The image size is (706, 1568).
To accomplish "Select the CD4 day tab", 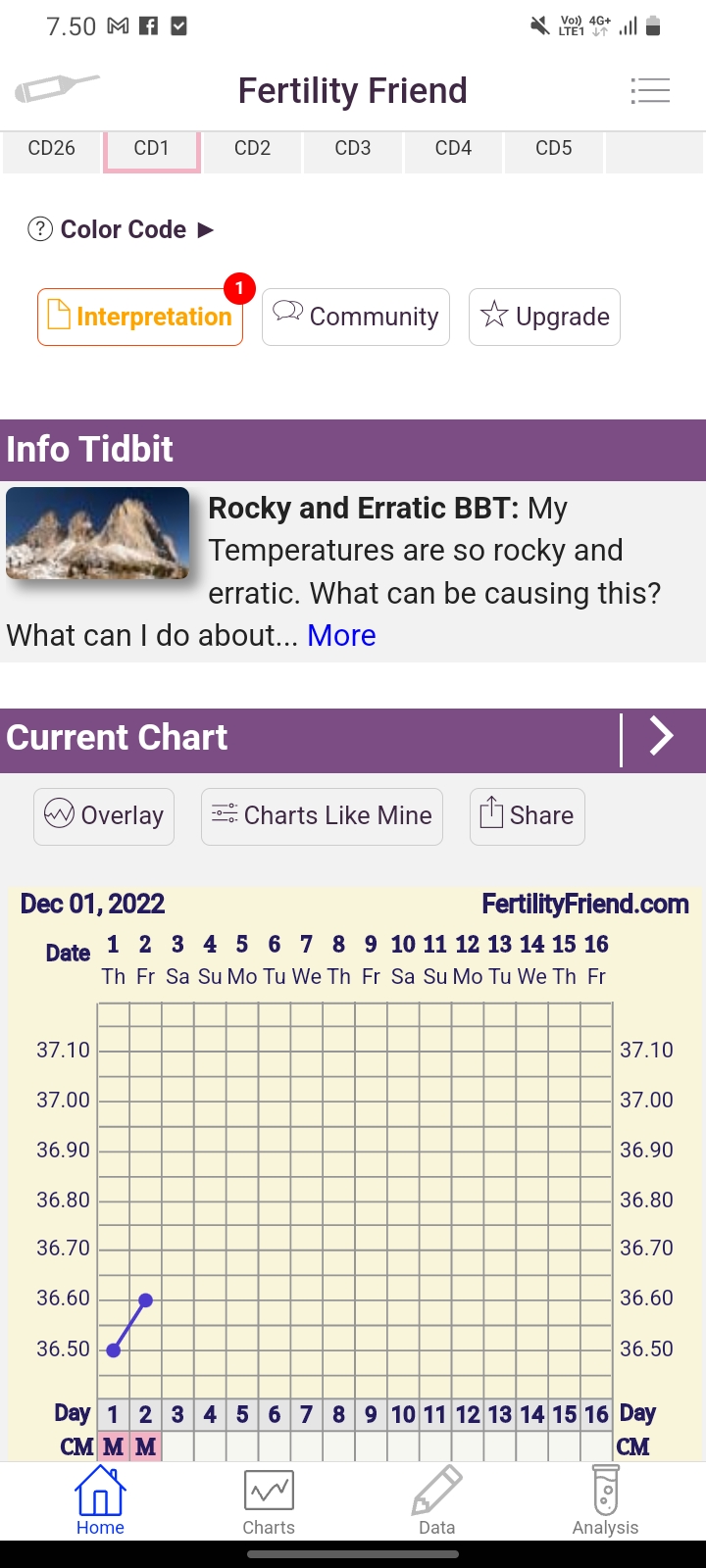I will (453, 149).
